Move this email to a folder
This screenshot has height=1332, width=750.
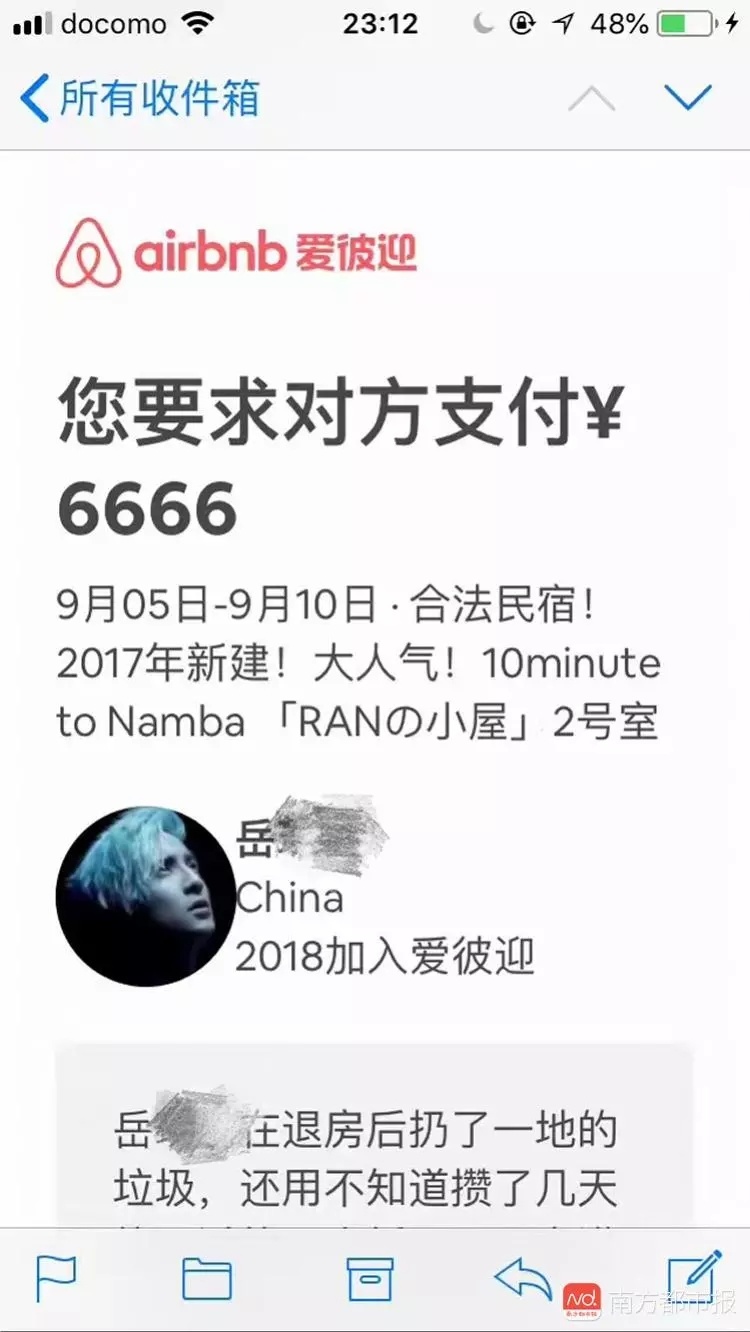coord(207,1279)
